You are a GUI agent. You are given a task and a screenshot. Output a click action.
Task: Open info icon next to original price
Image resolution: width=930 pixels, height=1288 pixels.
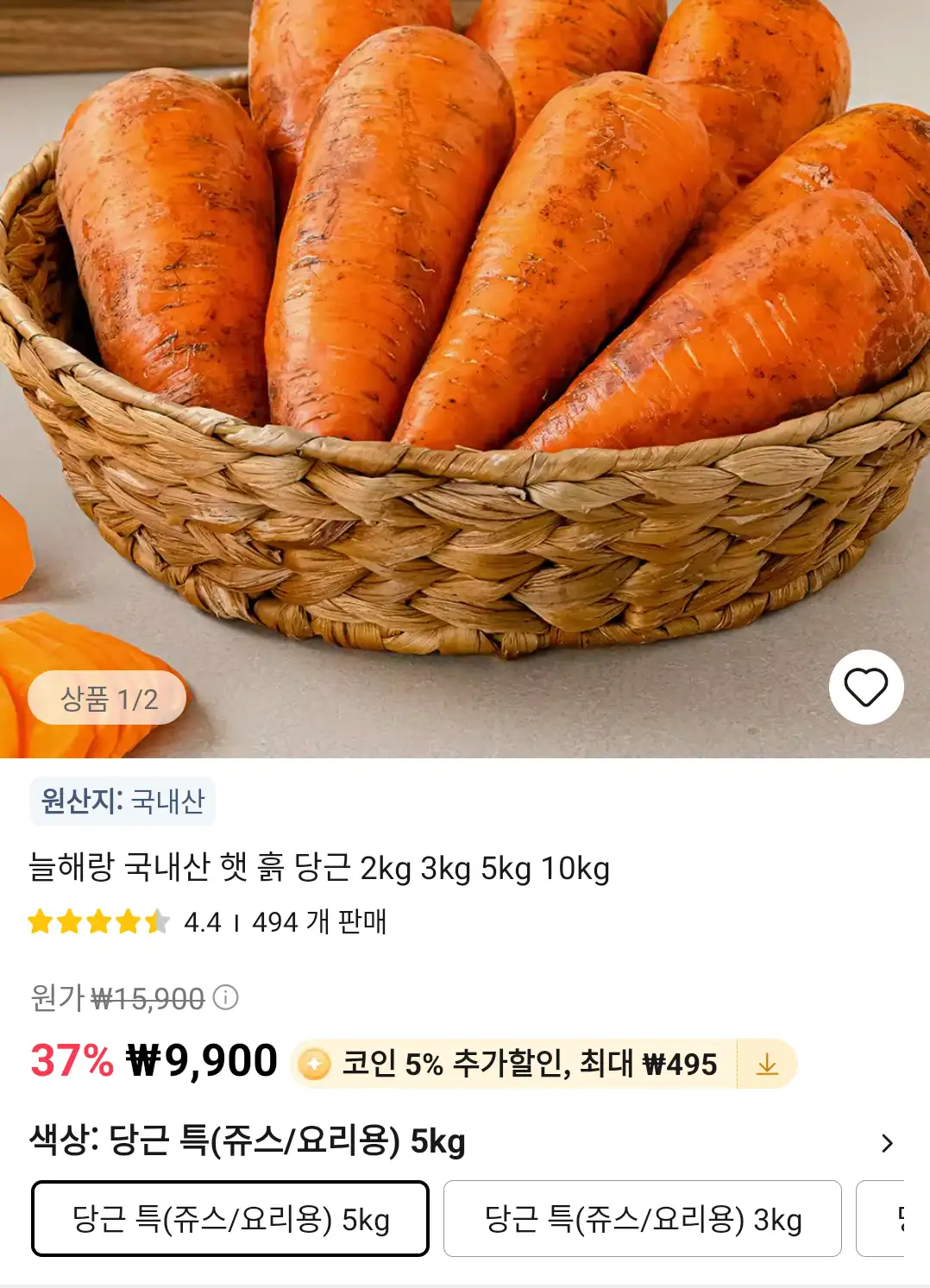226,997
